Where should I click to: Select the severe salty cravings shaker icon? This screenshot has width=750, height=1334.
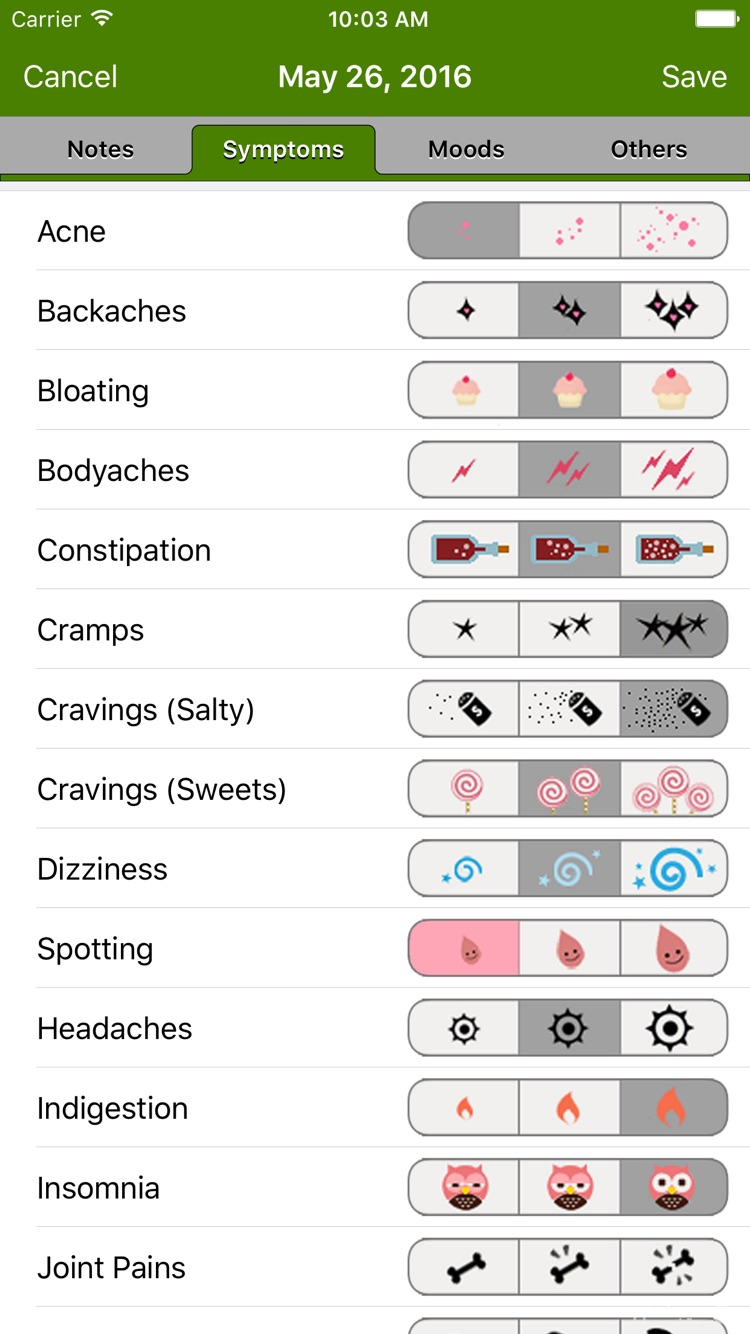click(674, 709)
